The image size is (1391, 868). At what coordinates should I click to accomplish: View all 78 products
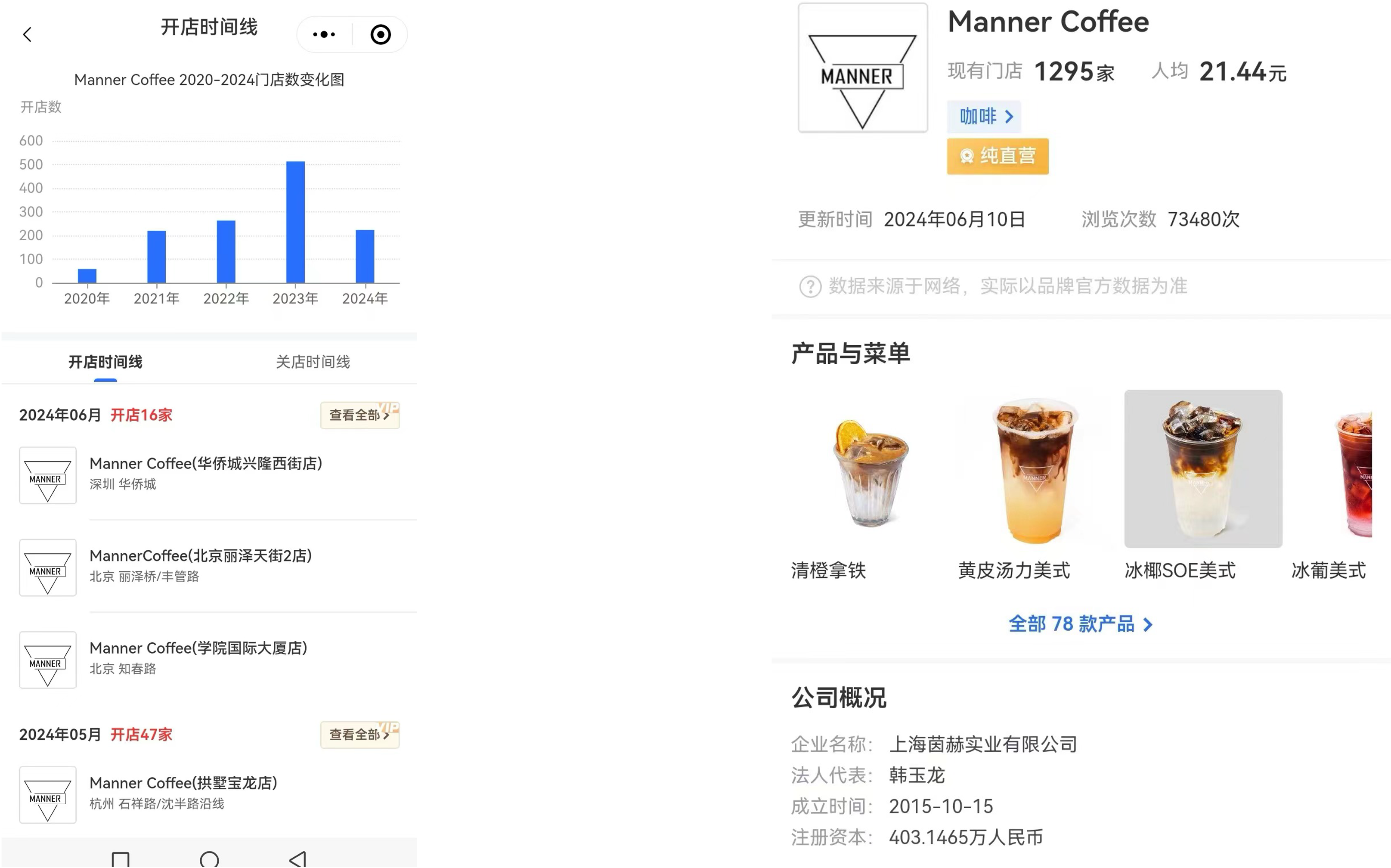pos(1080,624)
